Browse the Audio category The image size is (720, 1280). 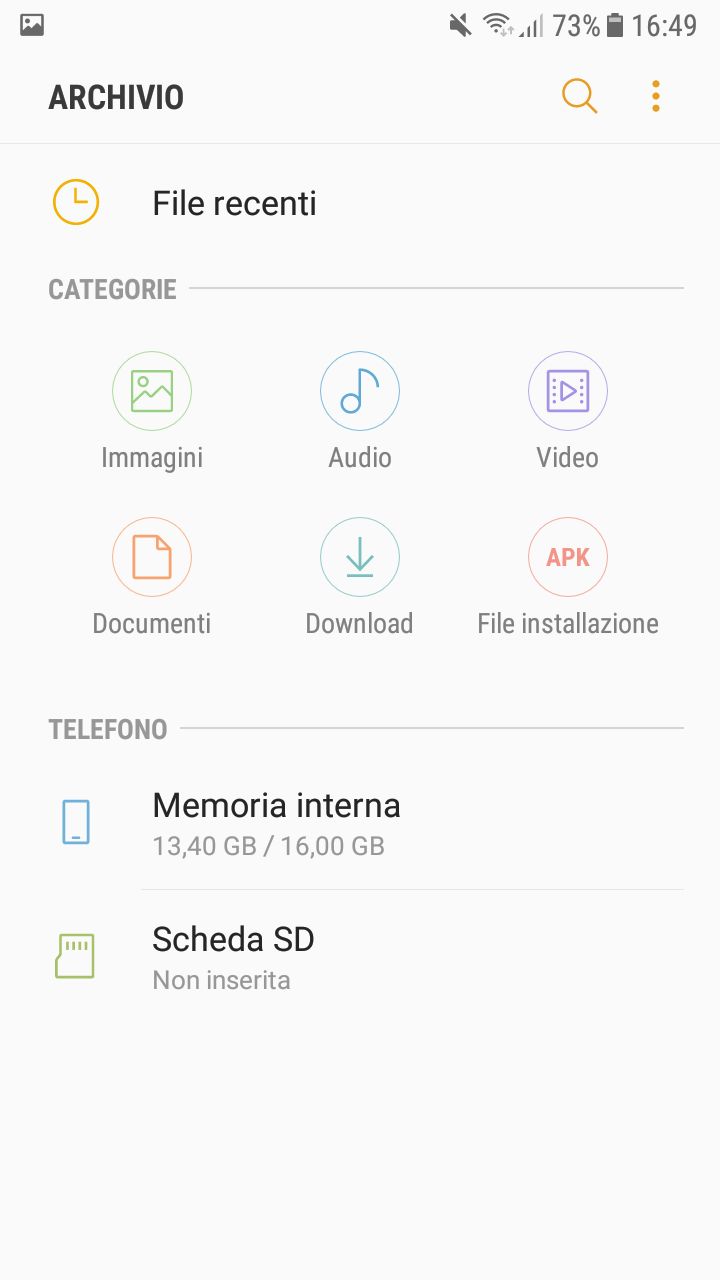[360, 411]
